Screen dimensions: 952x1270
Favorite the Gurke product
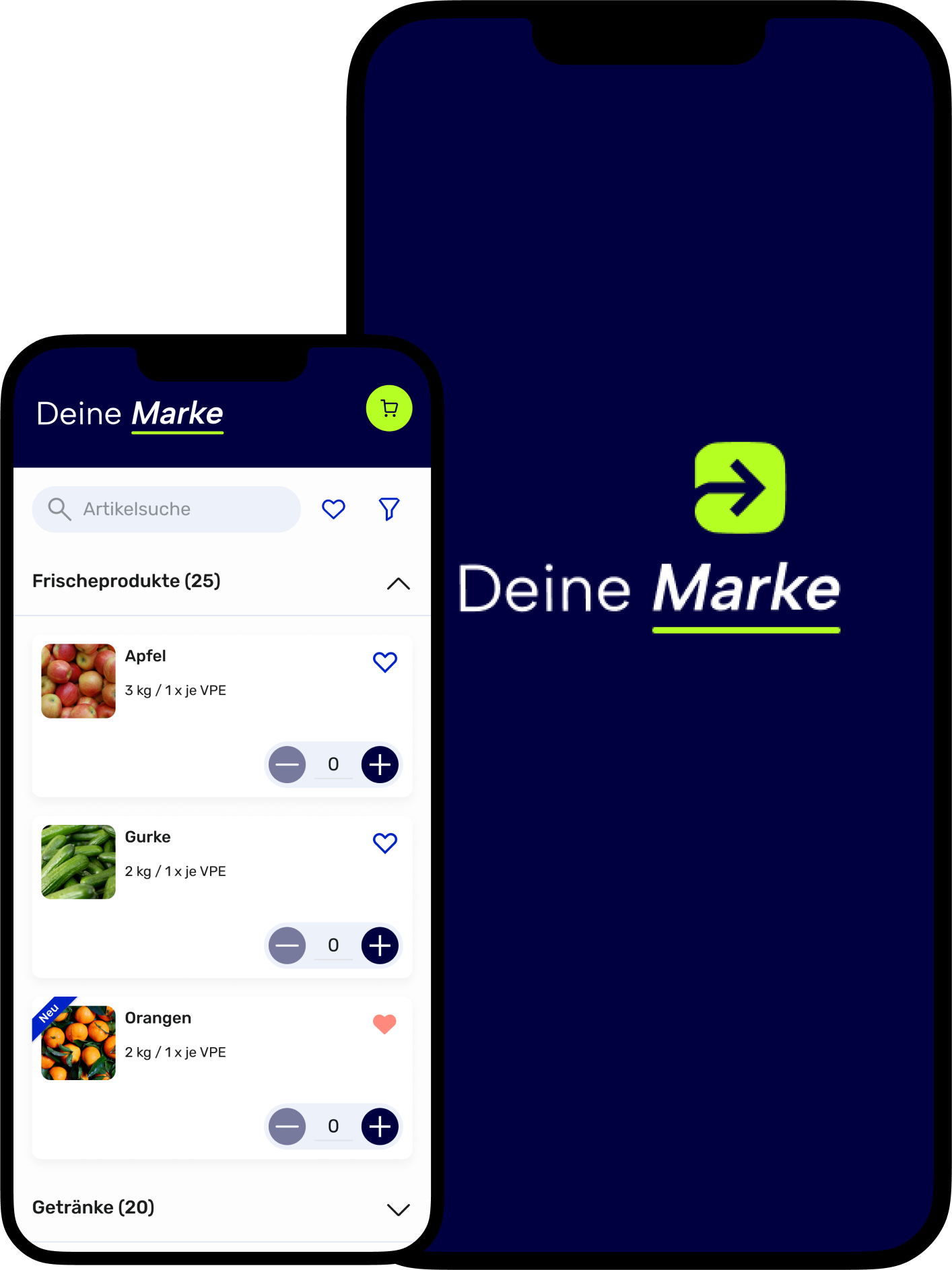pos(384,843)
